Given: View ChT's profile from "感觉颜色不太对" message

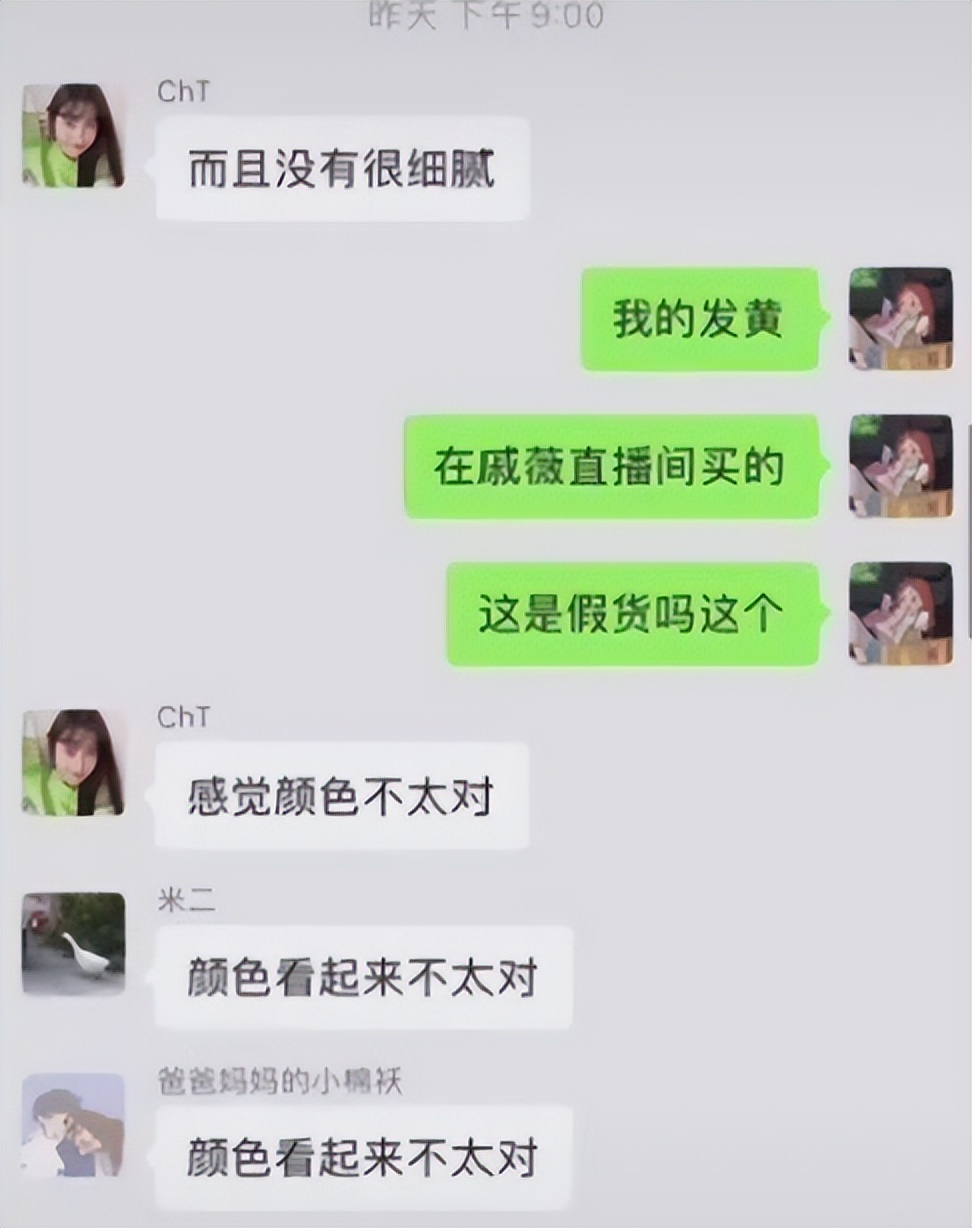Looking at the screenshot, I should (73, 762).
